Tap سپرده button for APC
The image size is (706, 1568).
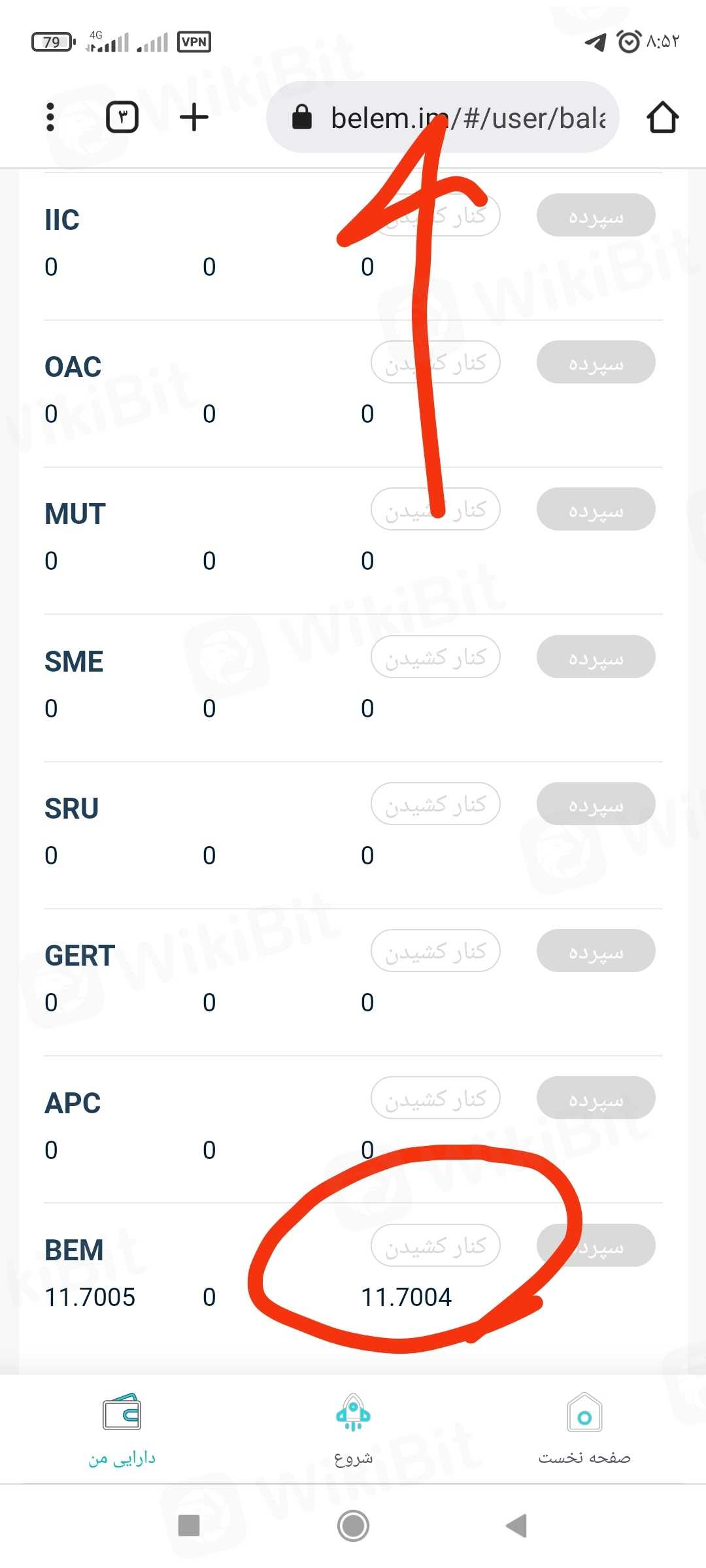coord(596,1098)
